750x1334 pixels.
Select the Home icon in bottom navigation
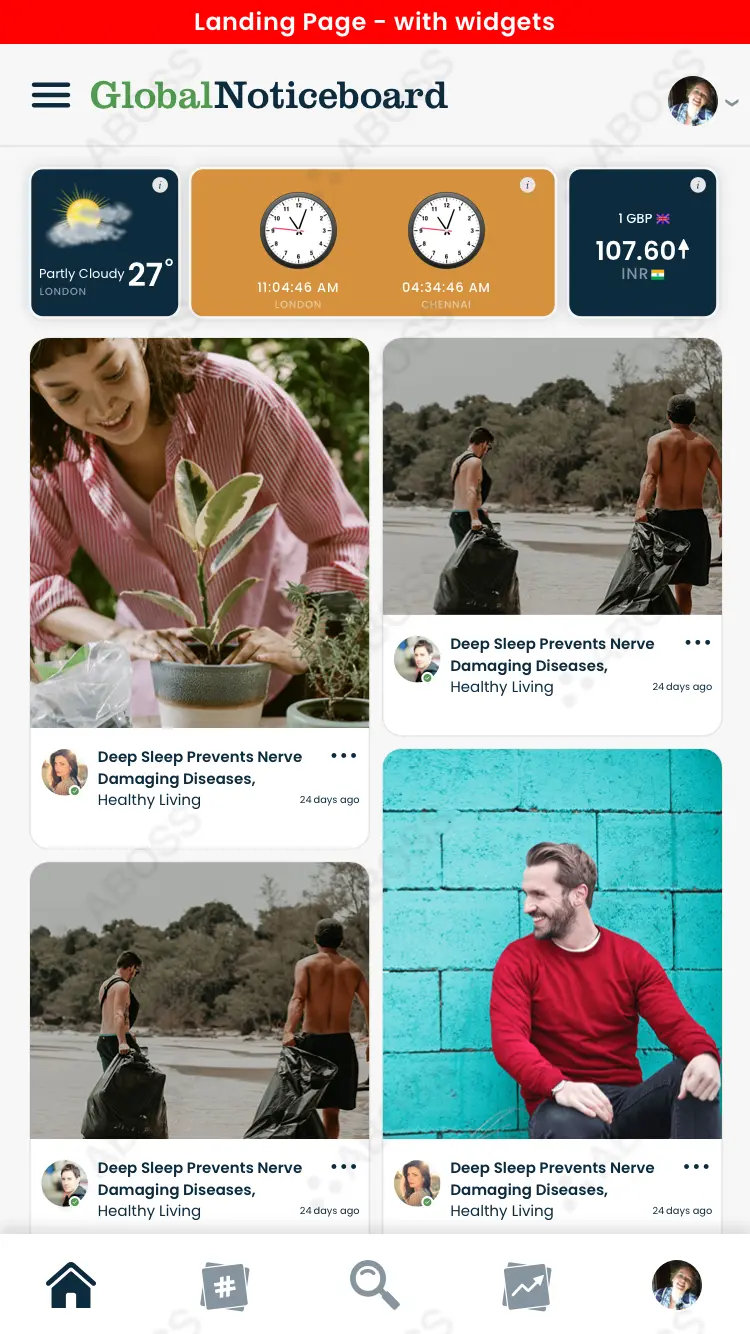[70, 1285]
